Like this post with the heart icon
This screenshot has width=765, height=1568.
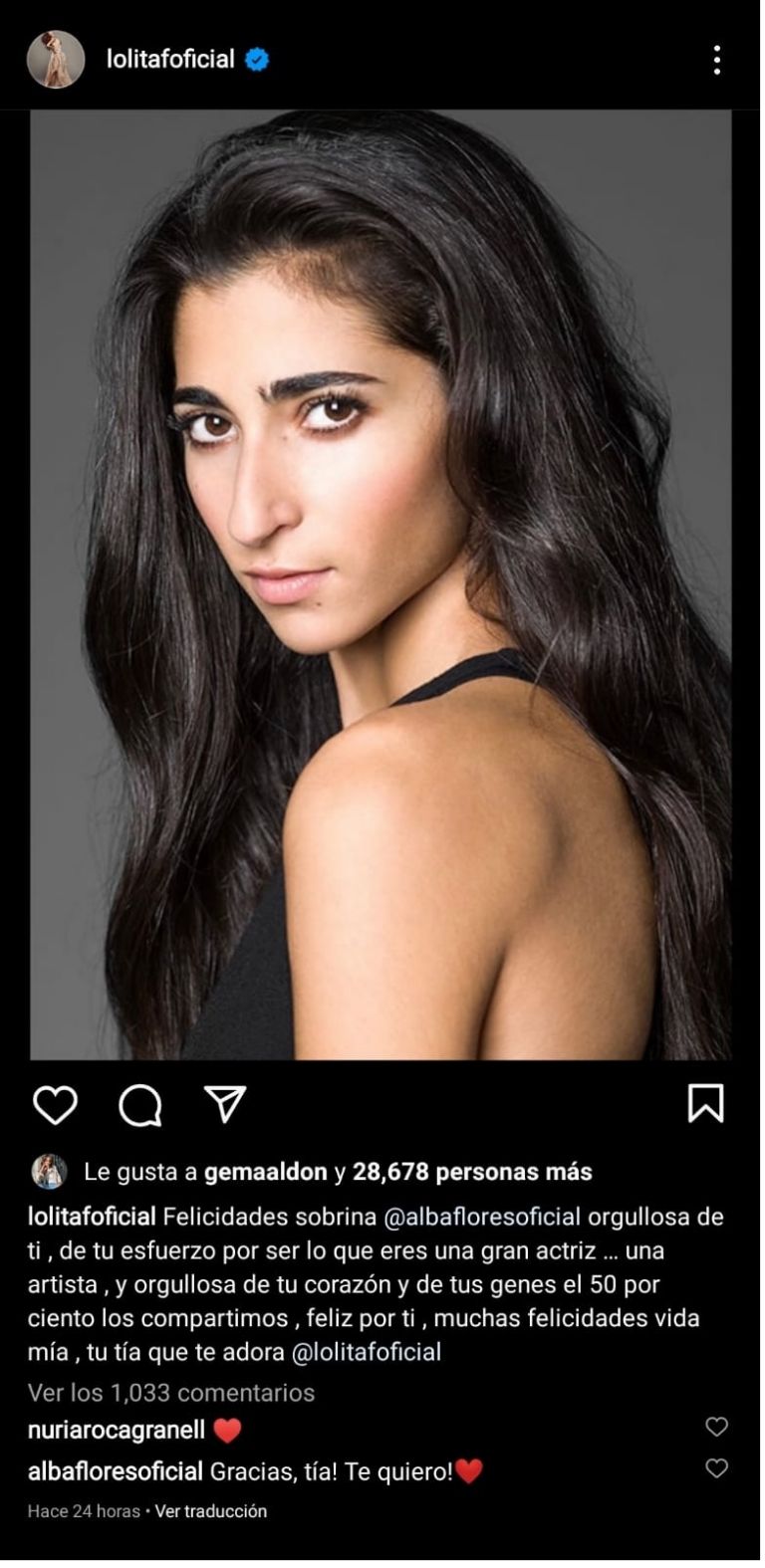pyautogui.click(x=55, y=1104)
